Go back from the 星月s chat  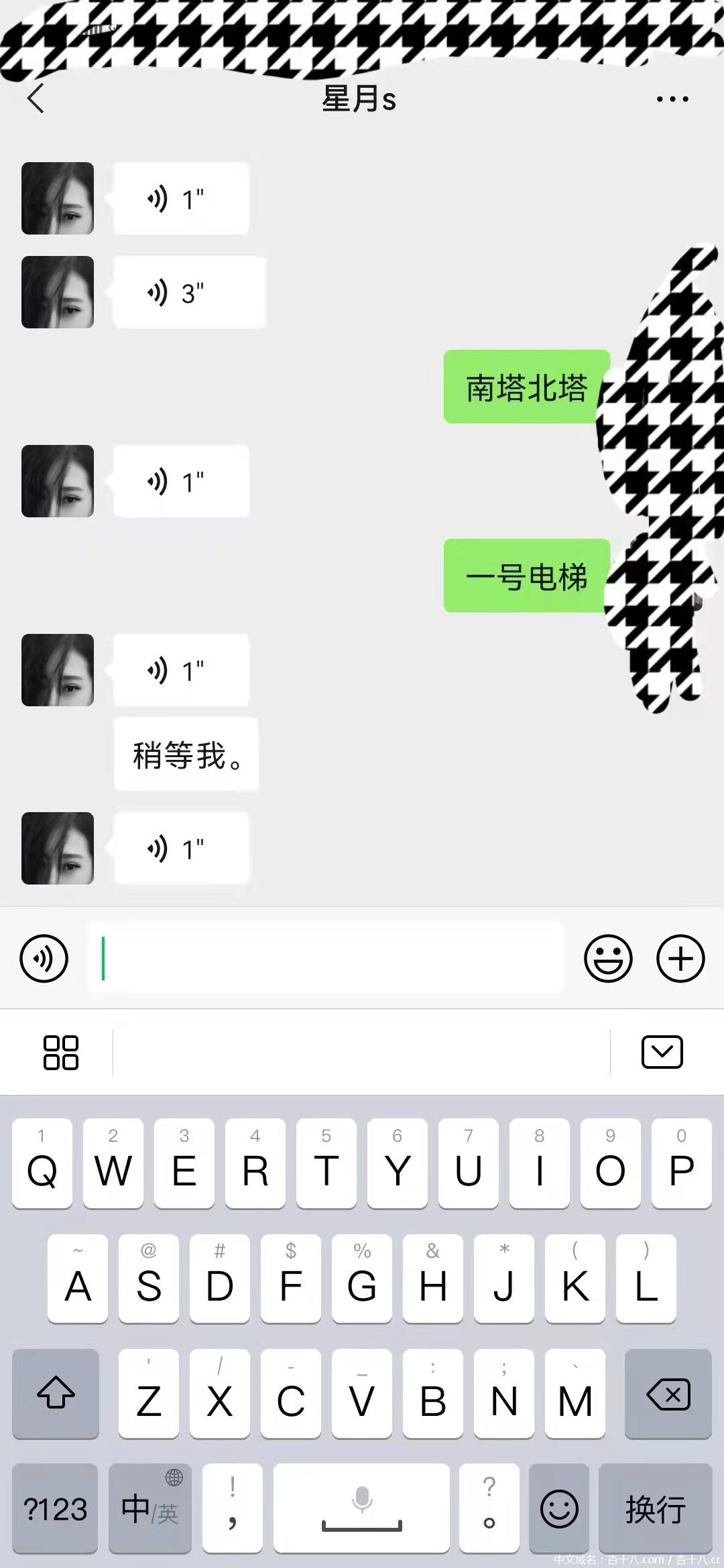(36, 99)
